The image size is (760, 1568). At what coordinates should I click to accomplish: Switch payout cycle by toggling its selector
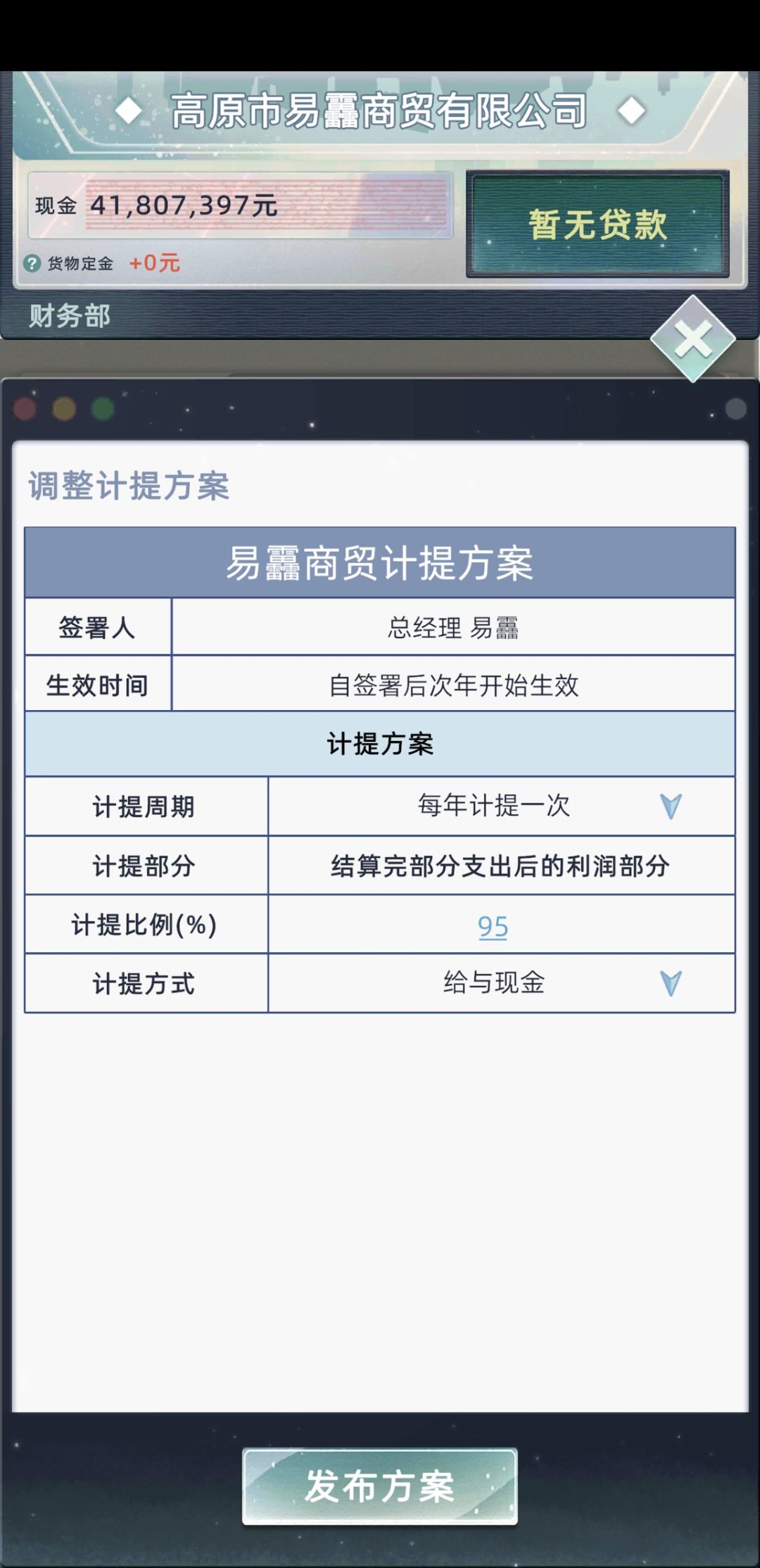669,807
